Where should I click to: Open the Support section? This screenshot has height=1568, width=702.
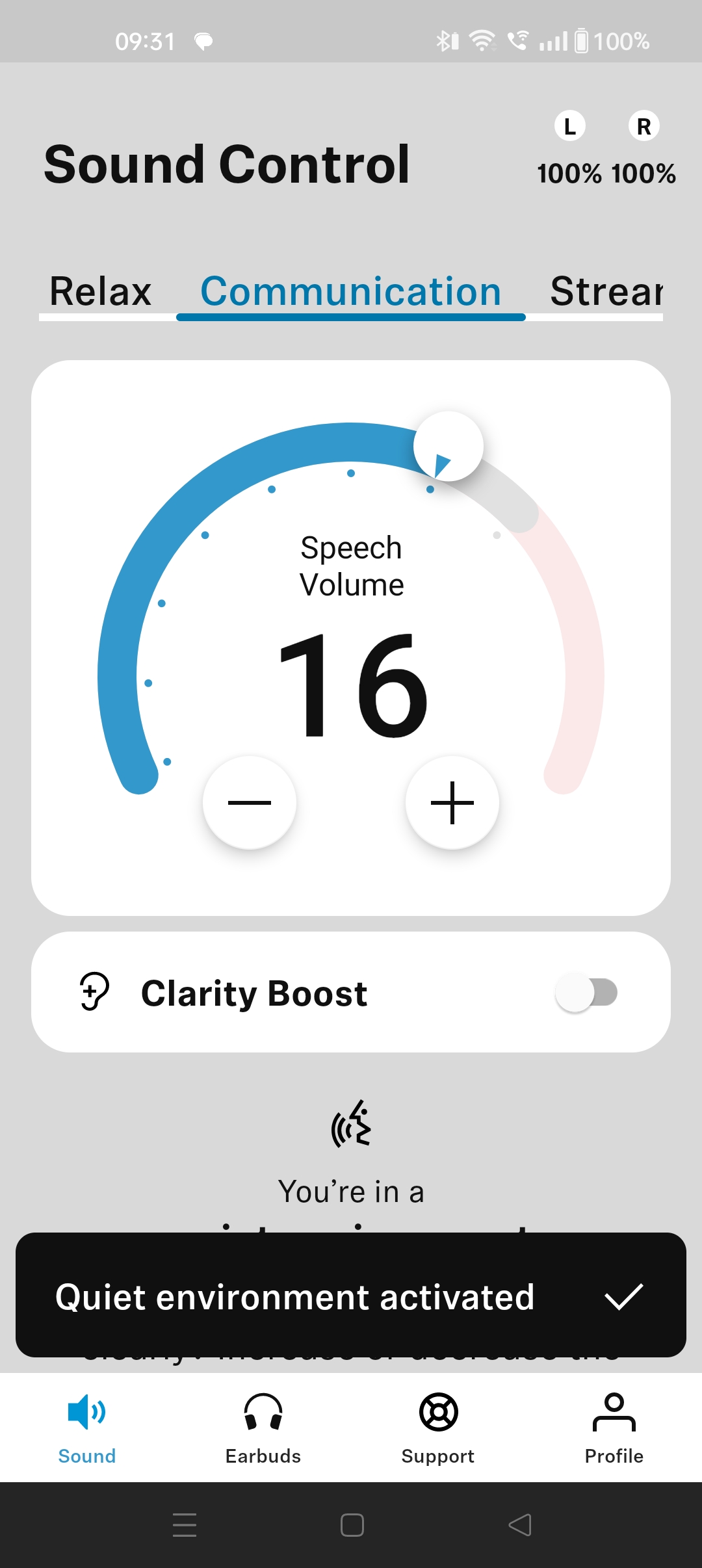pyautogui.click(x=438, y=1428)
